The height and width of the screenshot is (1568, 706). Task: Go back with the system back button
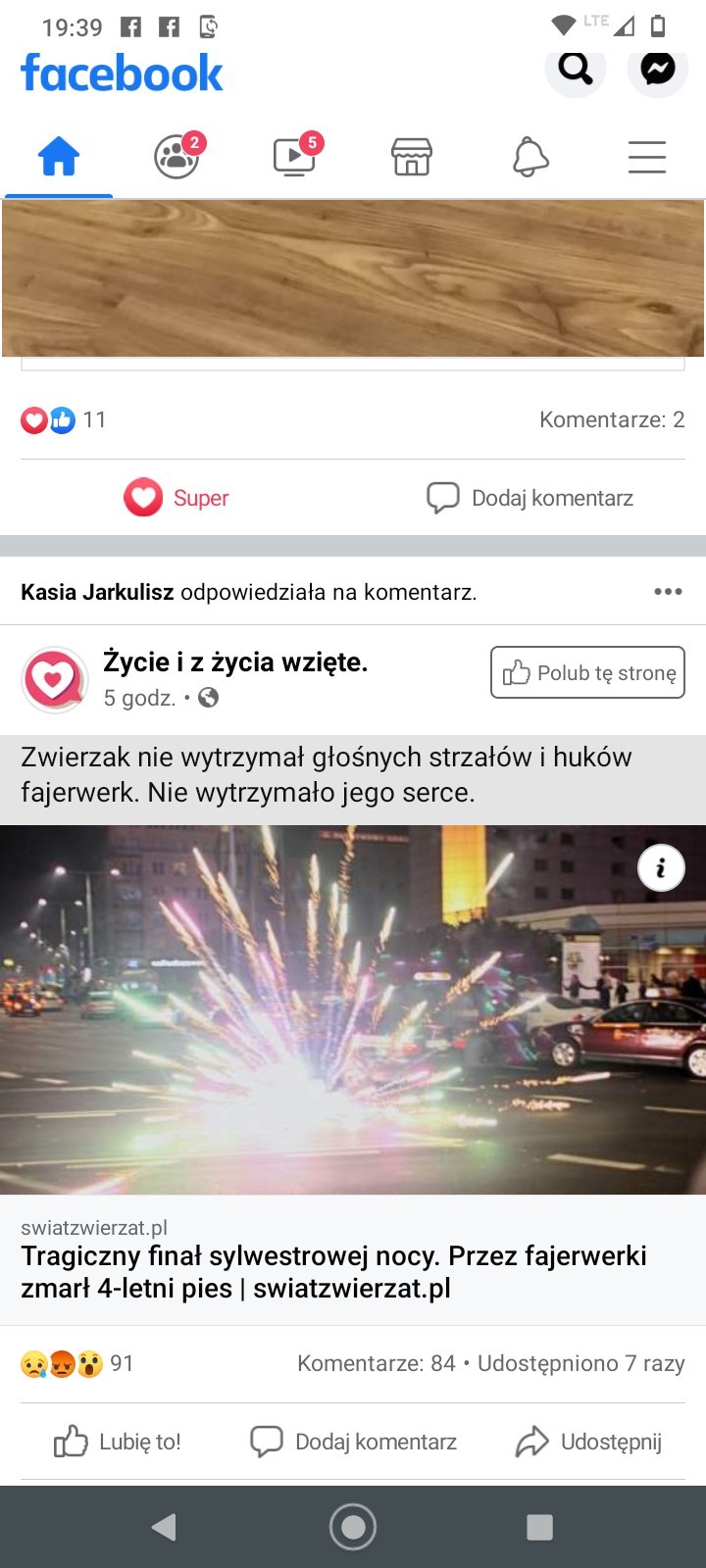coord(164,1527)
